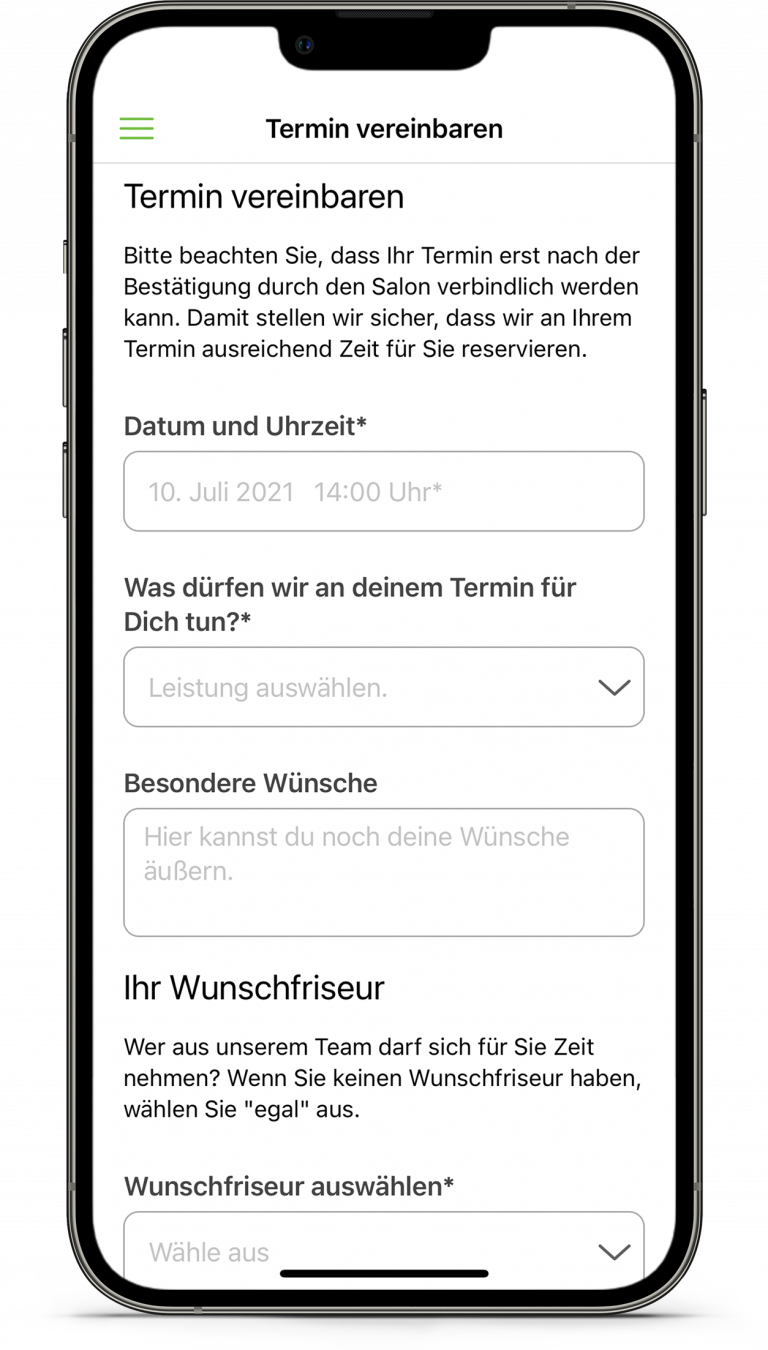Open the Wunschfriseur auswählen dropdown
768x1350 pixels.
click(x=383, y=1250)
